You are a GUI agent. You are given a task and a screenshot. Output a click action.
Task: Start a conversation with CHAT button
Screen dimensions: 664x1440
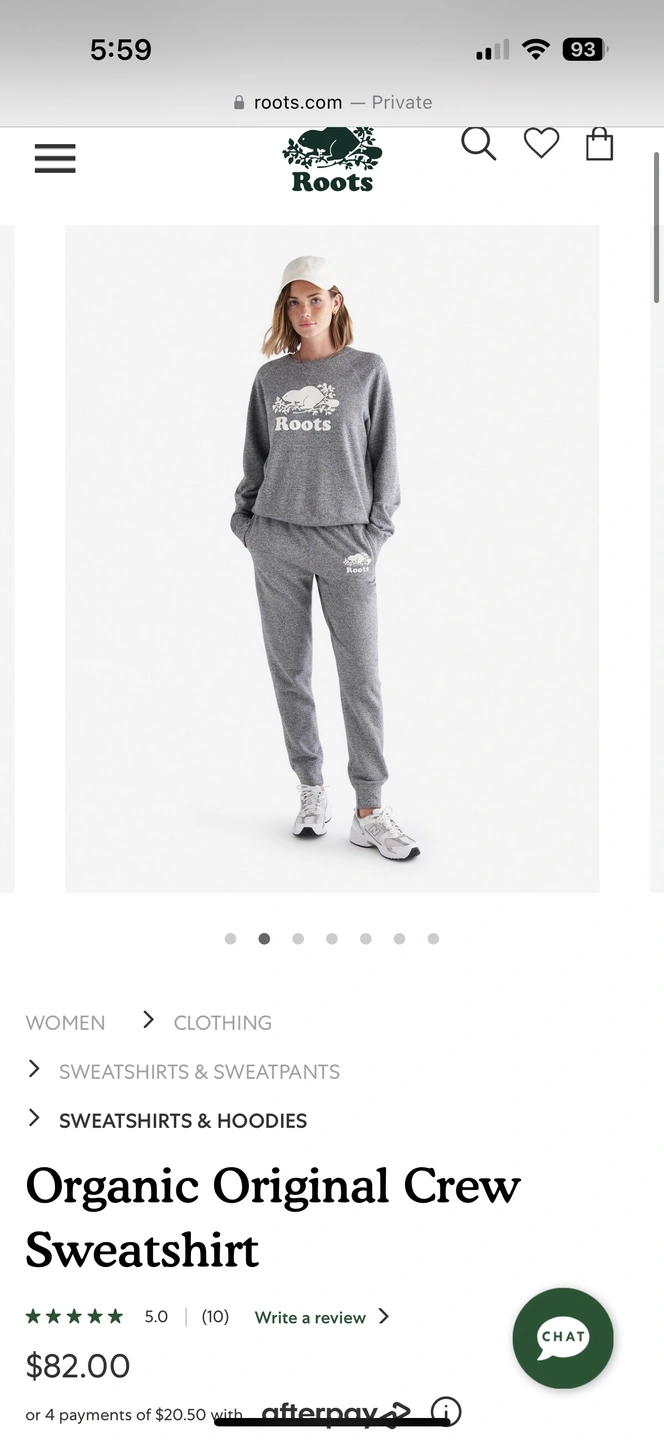coord(563,1337)
